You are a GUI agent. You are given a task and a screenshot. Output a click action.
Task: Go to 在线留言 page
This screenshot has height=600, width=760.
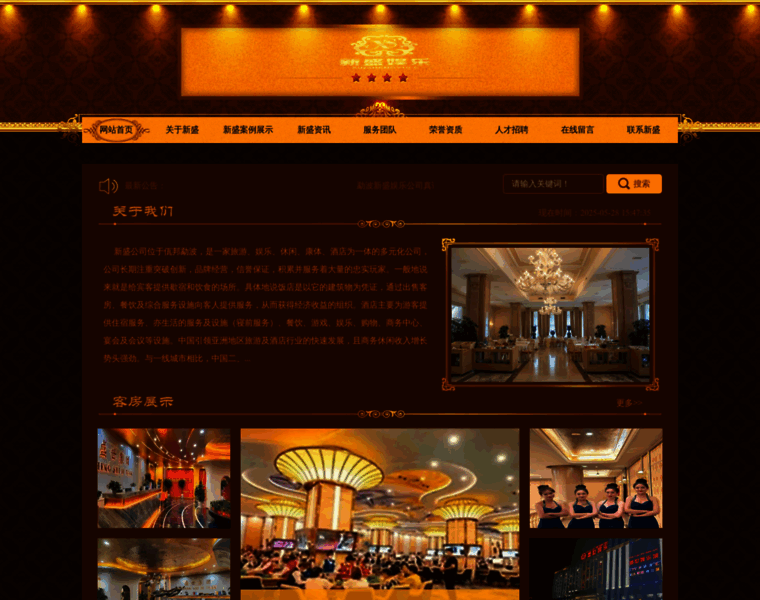click(x=577, y=130)
